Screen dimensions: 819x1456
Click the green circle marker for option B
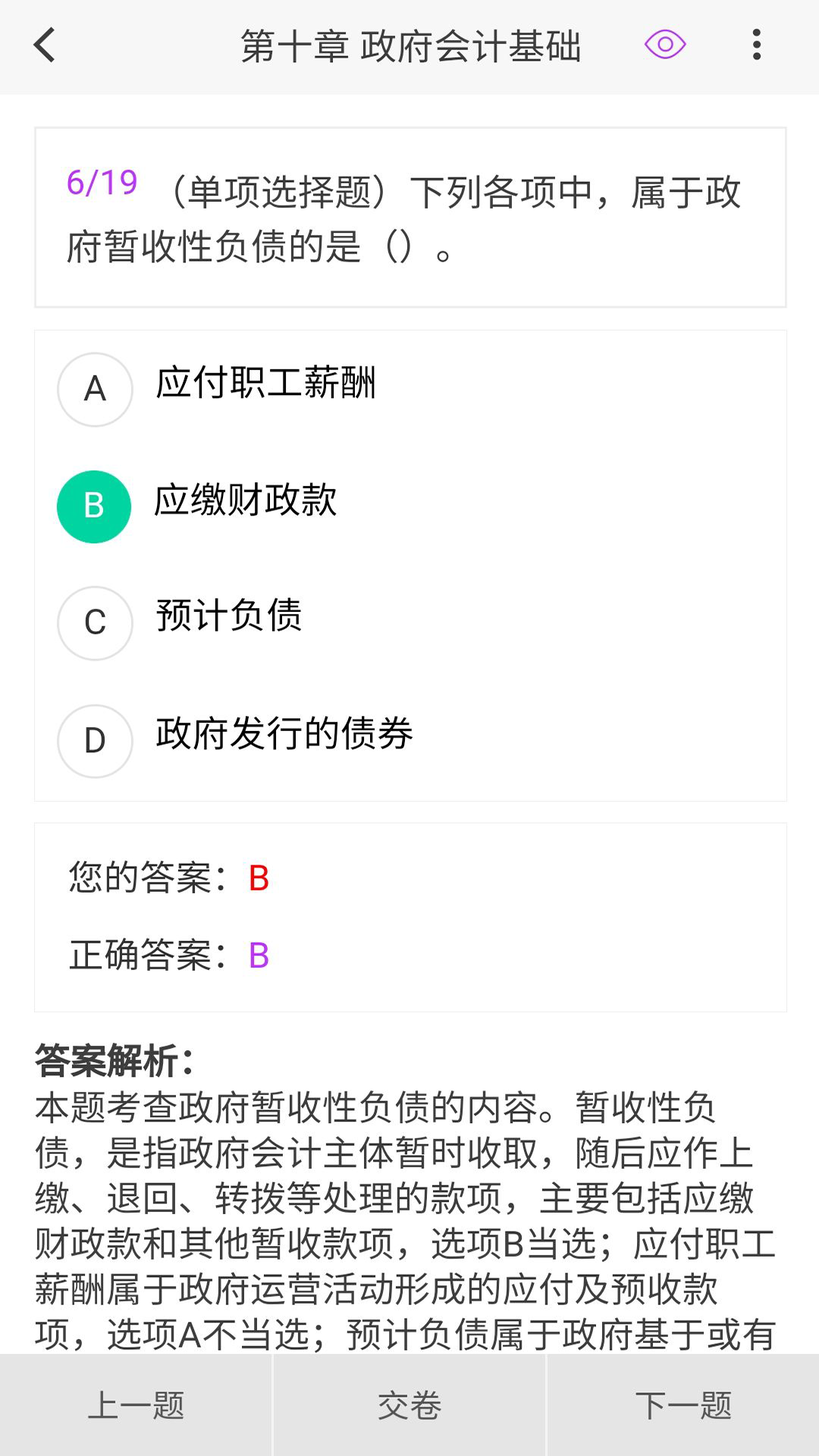click(x=94, y=506)
